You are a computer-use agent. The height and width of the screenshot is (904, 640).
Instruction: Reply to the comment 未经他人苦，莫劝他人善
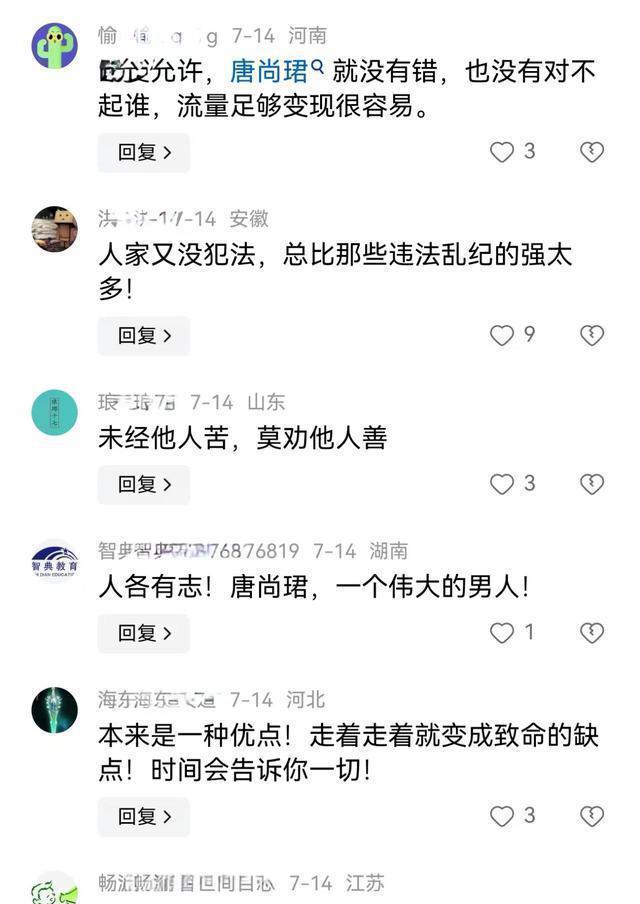143,484
